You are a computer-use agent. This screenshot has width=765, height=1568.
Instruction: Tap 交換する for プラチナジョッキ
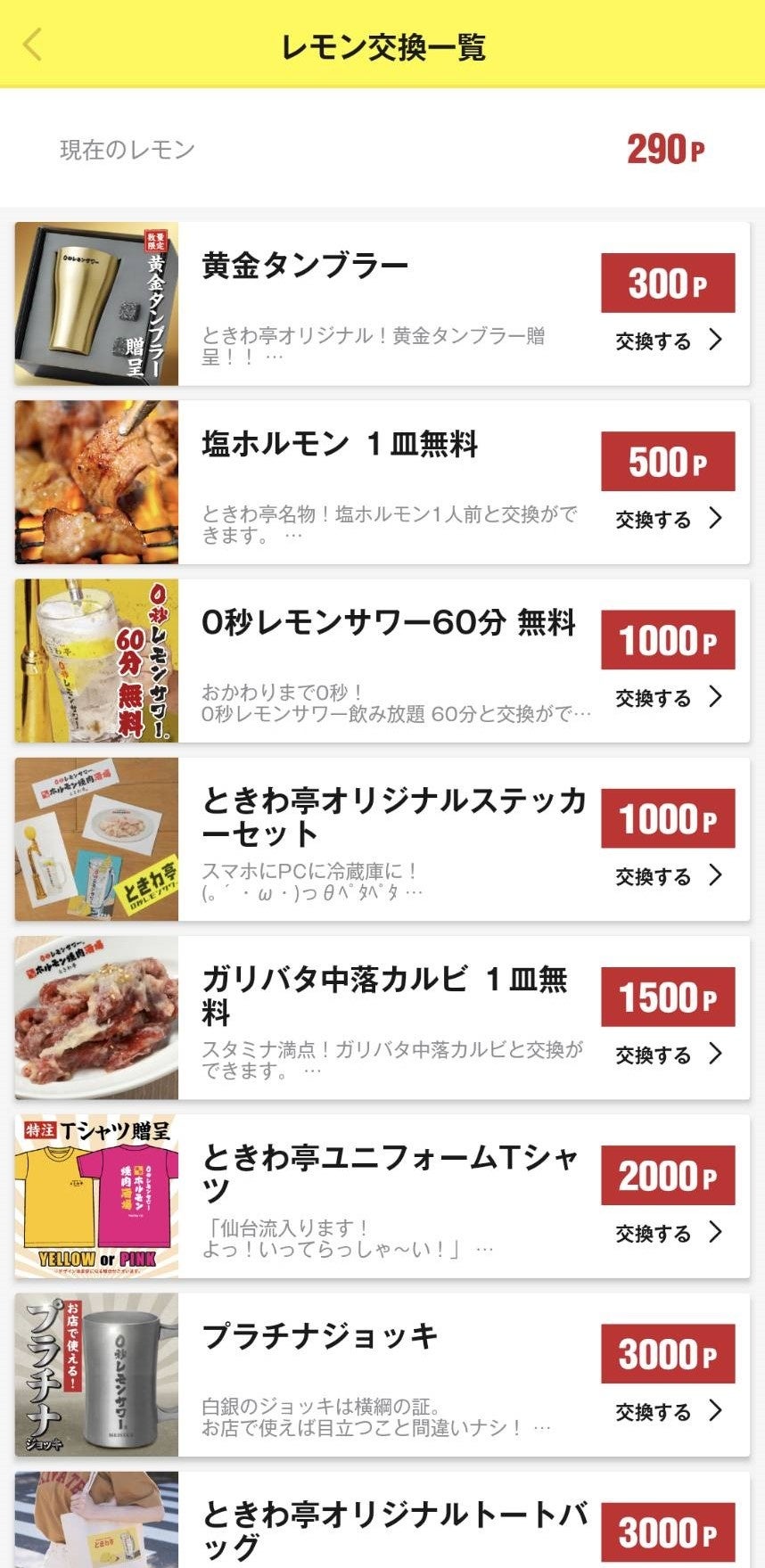coord(668,1411)
